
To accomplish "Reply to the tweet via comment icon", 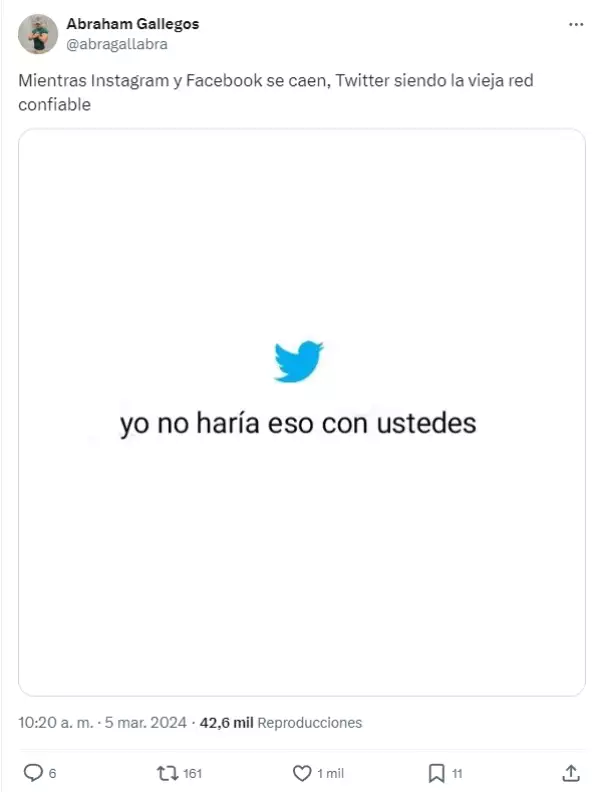I will pos(32,773).
